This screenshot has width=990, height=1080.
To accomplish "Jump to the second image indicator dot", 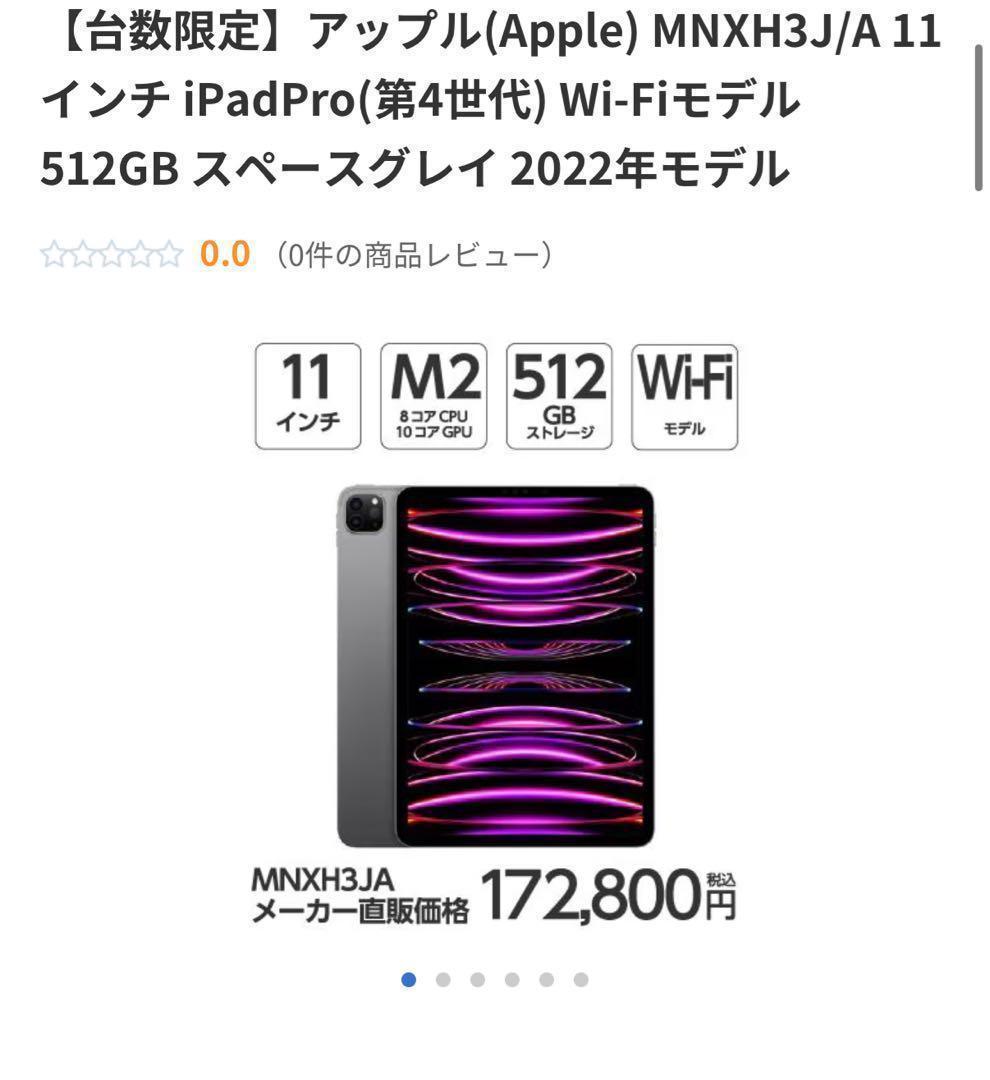I will click(443, 980).
